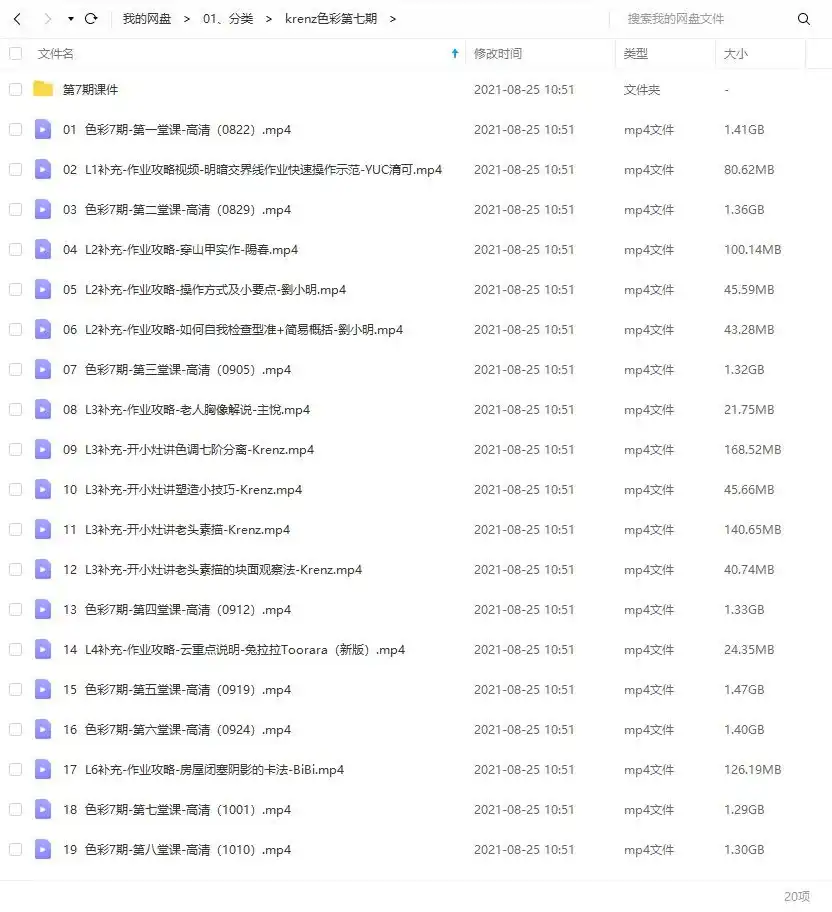Toggle the select-all checkbox in the header row
This screenshot has width=832, height=912.
click(15, 54)
